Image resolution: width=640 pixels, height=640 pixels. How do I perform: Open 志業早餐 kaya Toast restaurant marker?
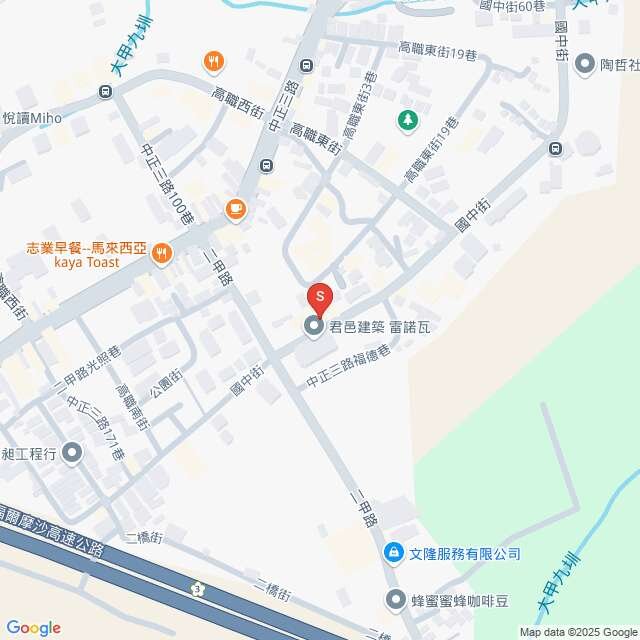[x=160, y=254]
